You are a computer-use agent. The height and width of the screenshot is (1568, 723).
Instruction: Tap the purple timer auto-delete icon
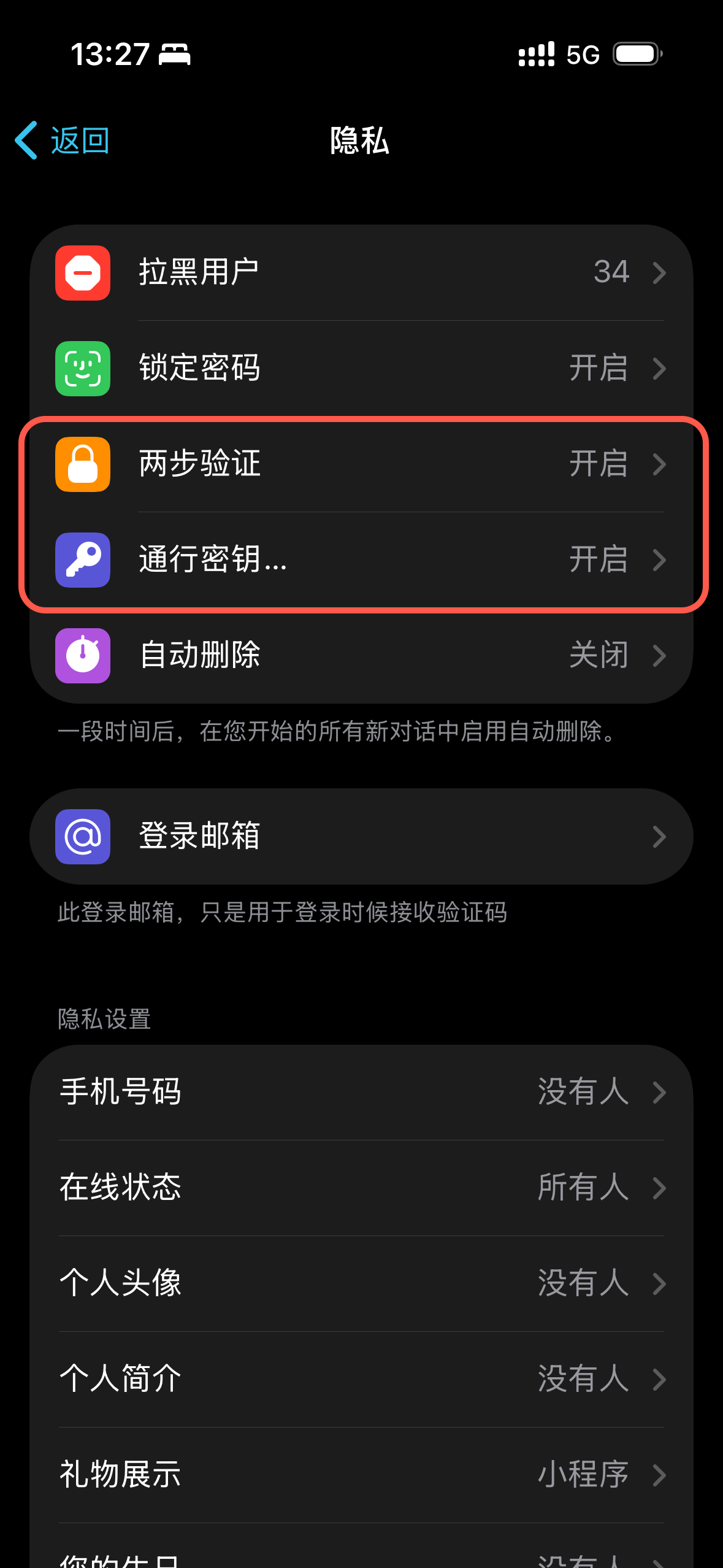coord(82,655)
